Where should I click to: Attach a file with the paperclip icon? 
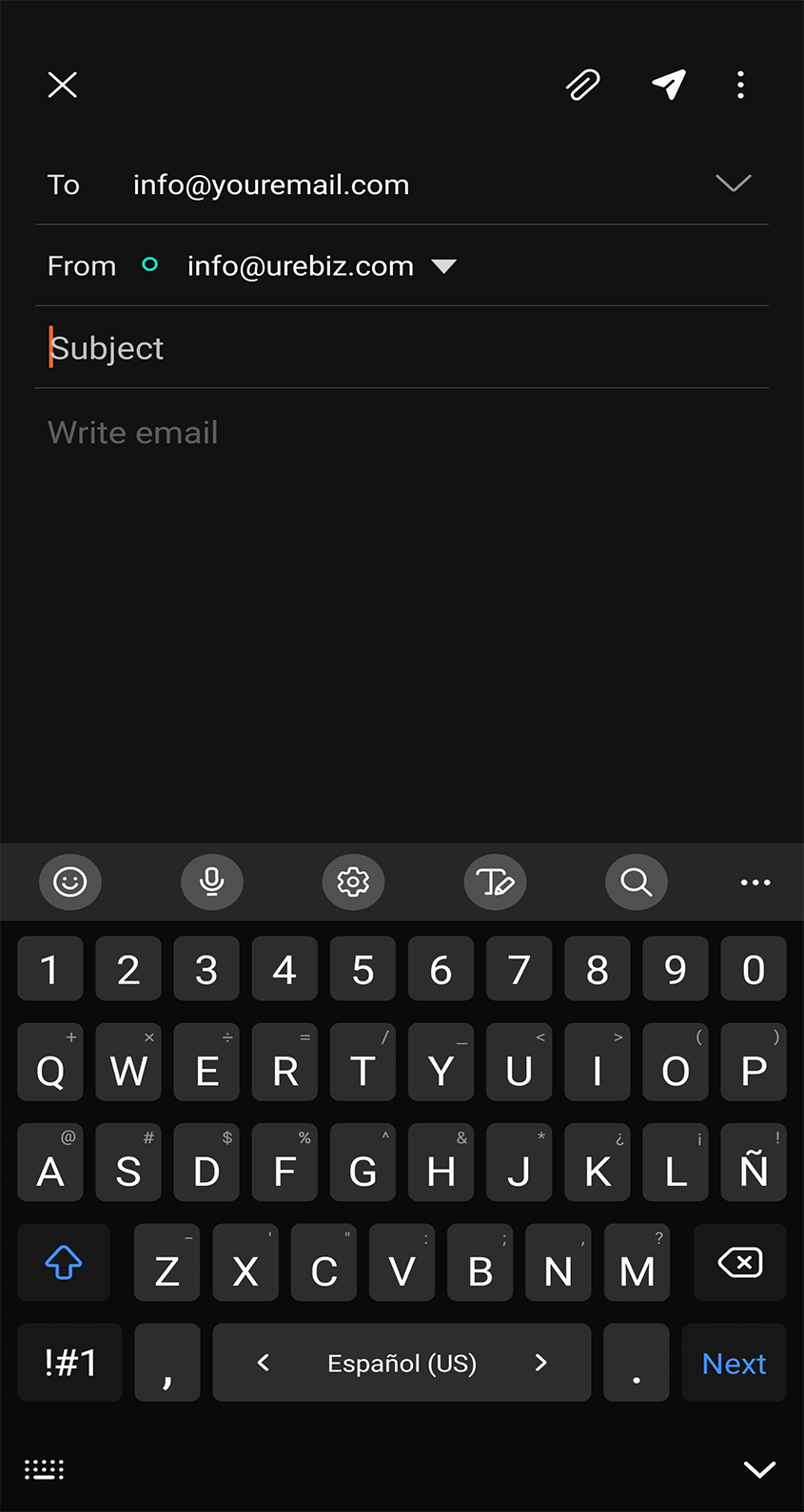coord(582,86)
